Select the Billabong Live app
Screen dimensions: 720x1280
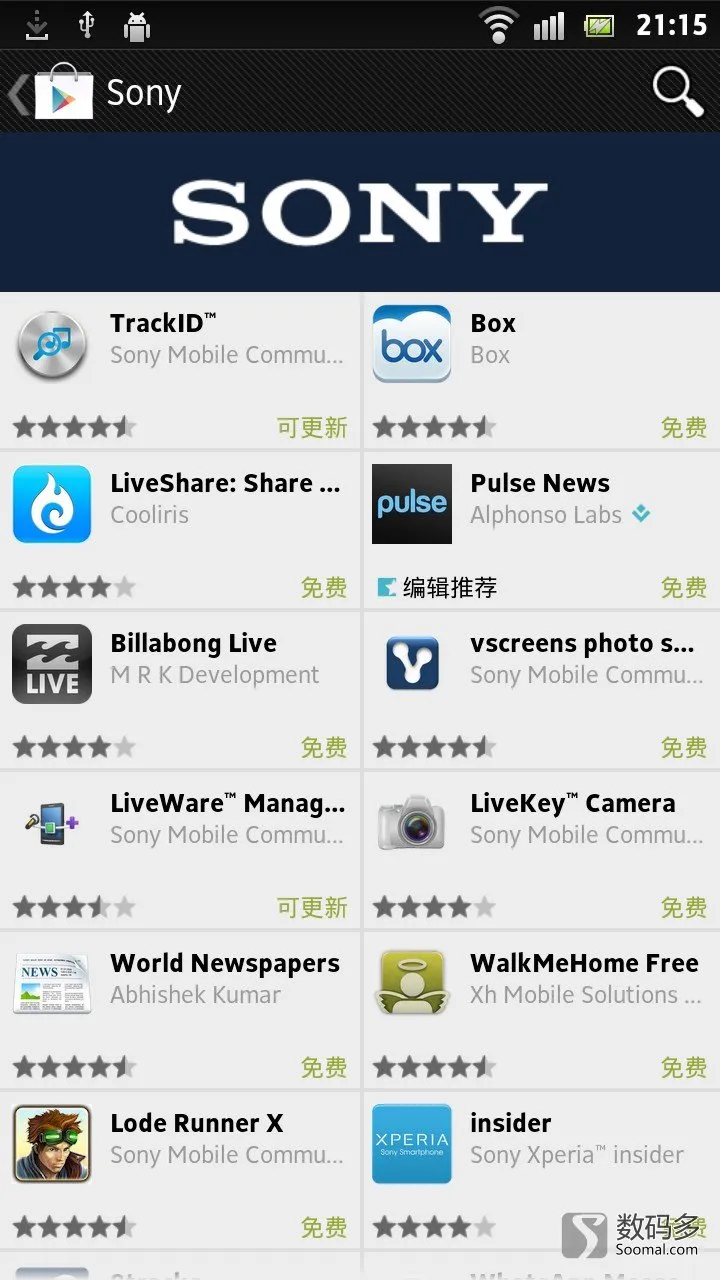tap(180, 690)
